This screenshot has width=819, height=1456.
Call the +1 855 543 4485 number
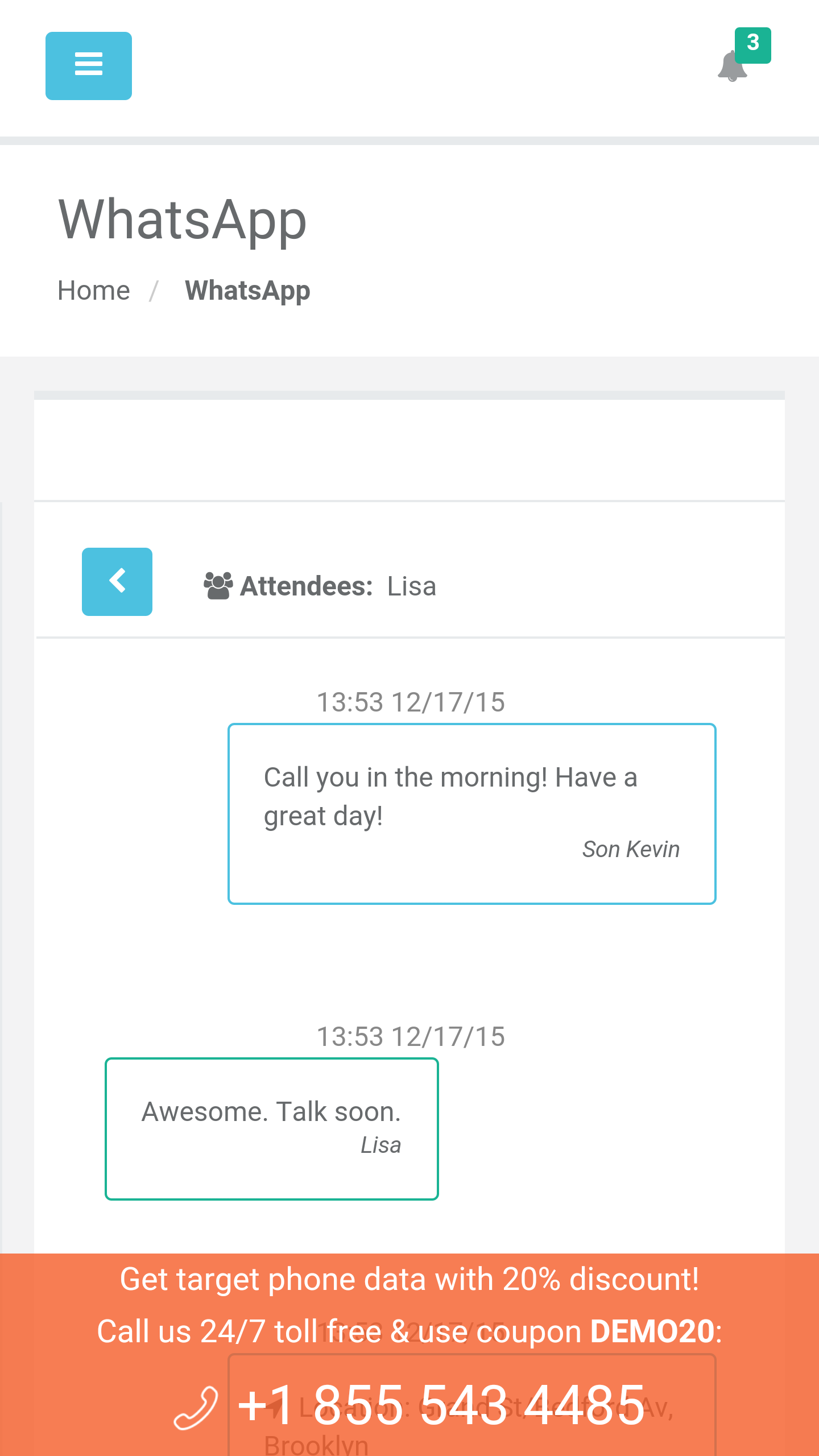[x=441, y=1405]
